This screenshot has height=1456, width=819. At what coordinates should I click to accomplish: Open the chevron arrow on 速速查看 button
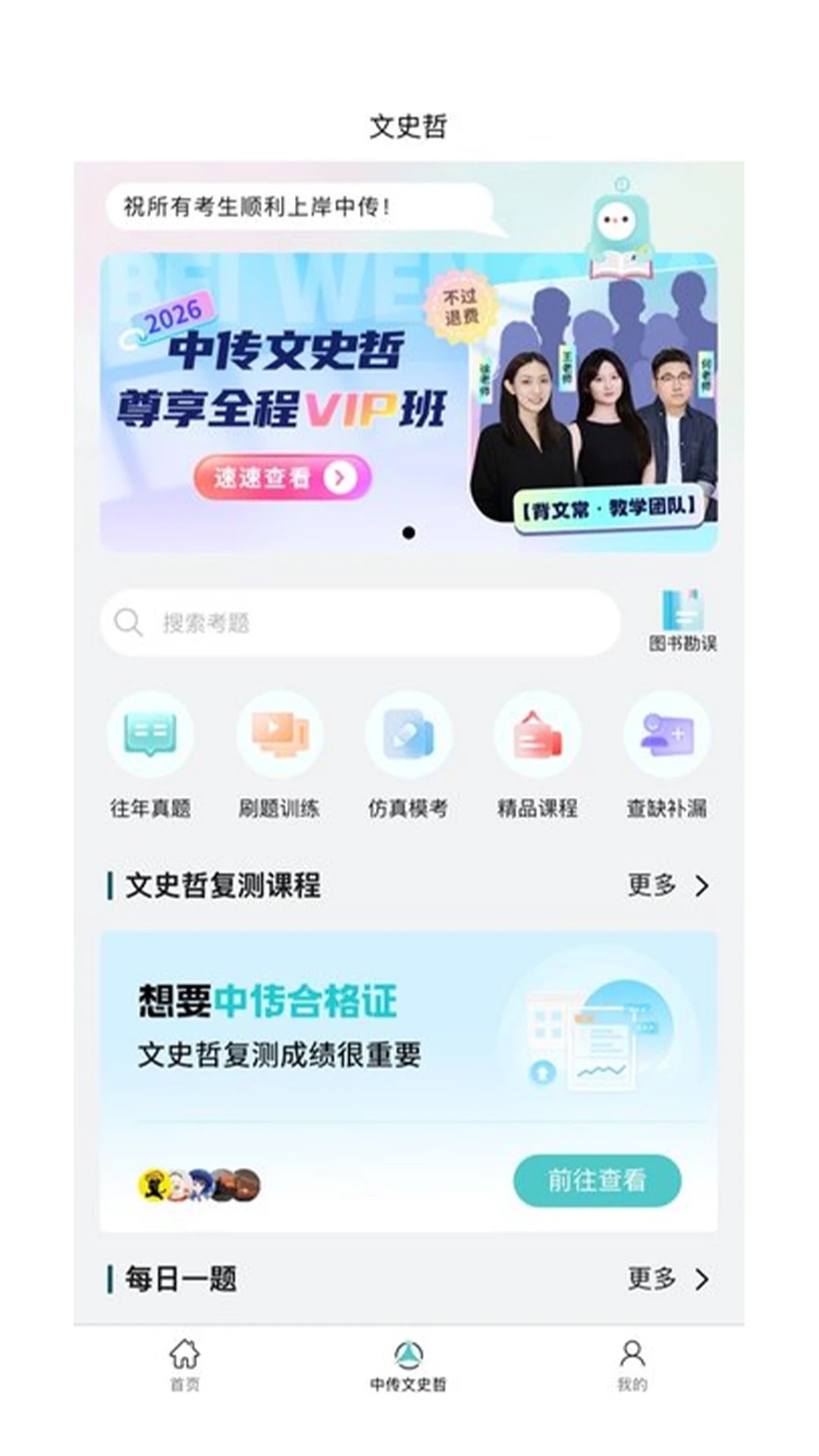[340, 476]
